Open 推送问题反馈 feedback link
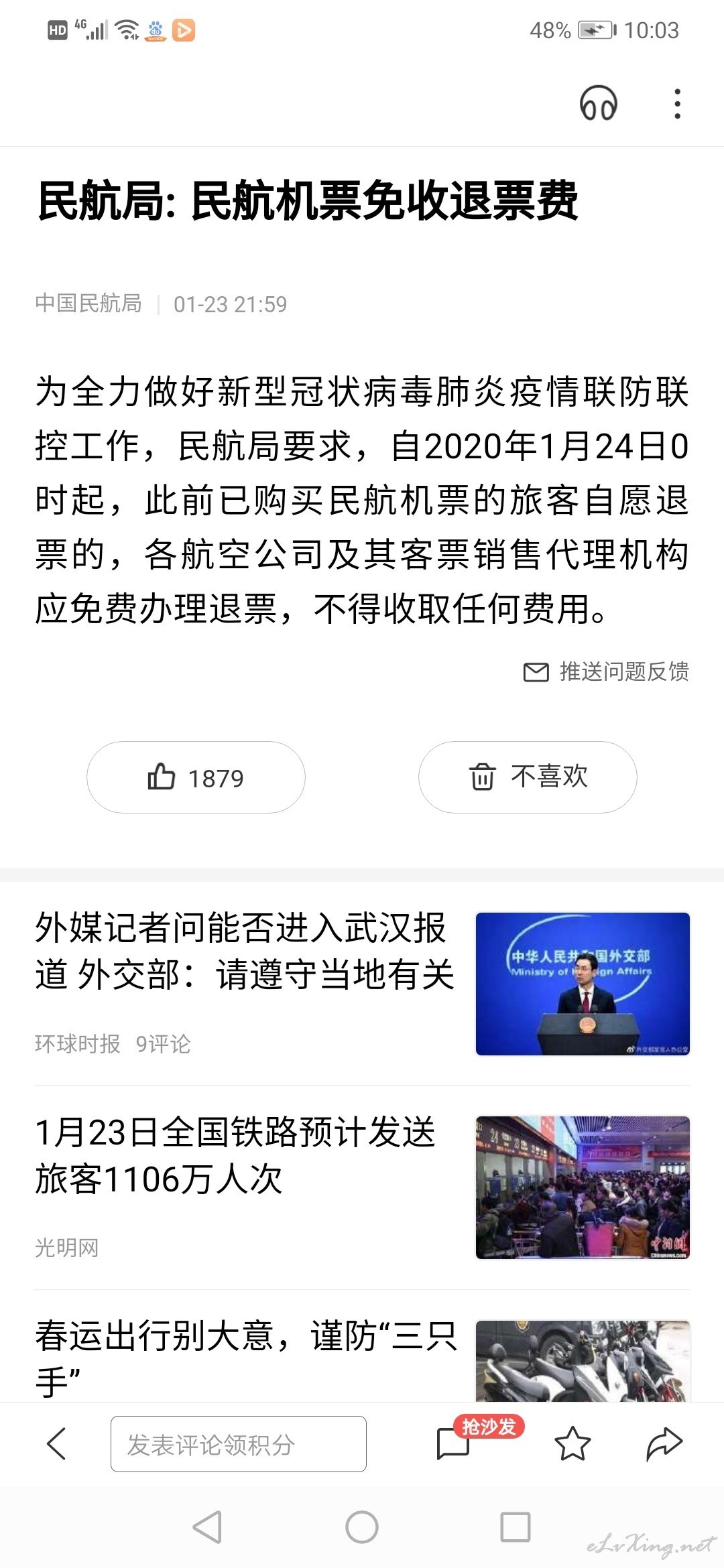The height and width of the screenshot is (1568, 724). [606, 671]
